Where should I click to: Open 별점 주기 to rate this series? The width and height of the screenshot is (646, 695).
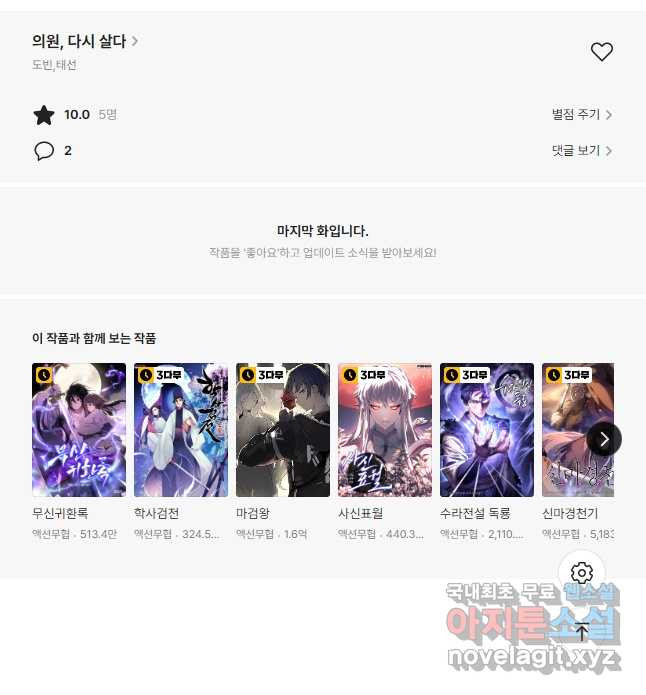tap(581, 114)
